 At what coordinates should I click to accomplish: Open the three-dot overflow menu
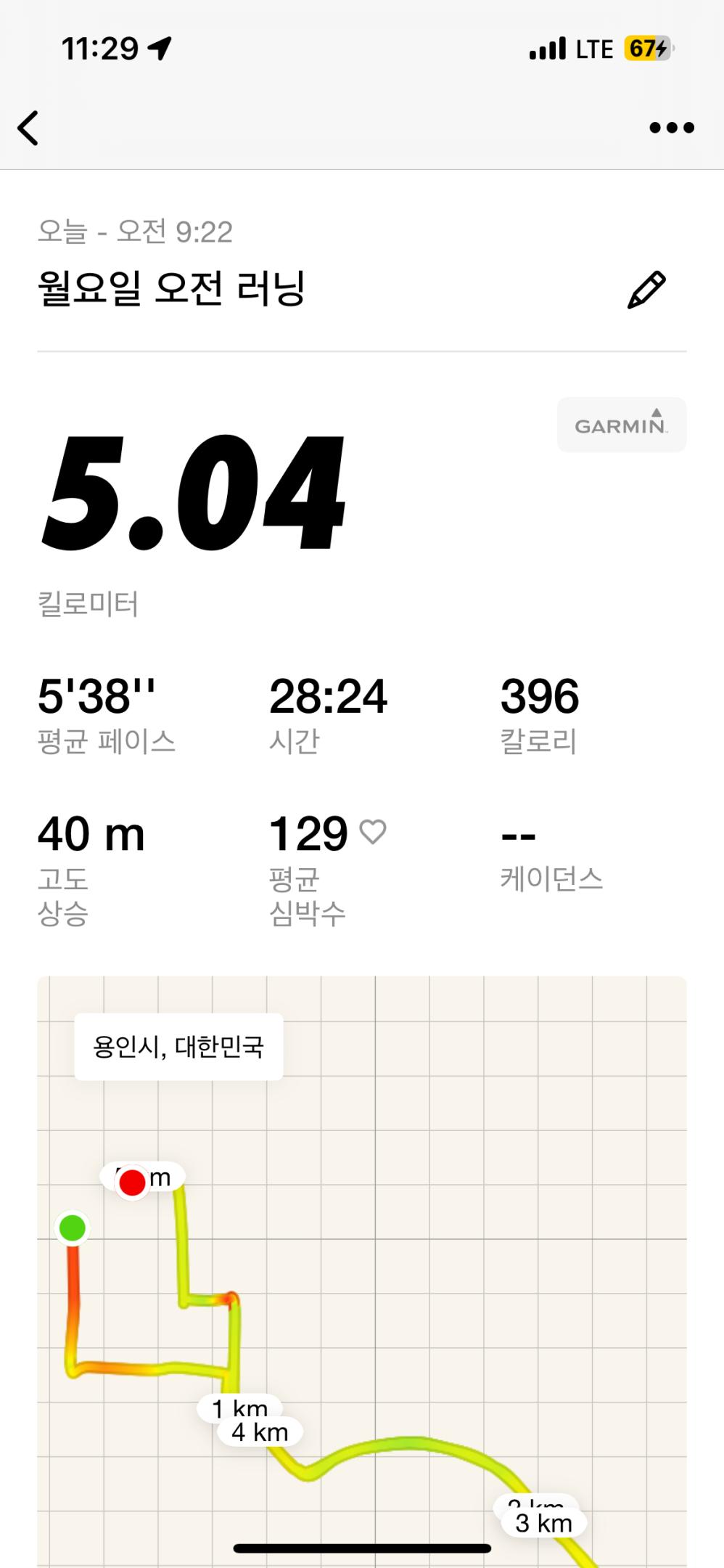(x=671, y=128)
